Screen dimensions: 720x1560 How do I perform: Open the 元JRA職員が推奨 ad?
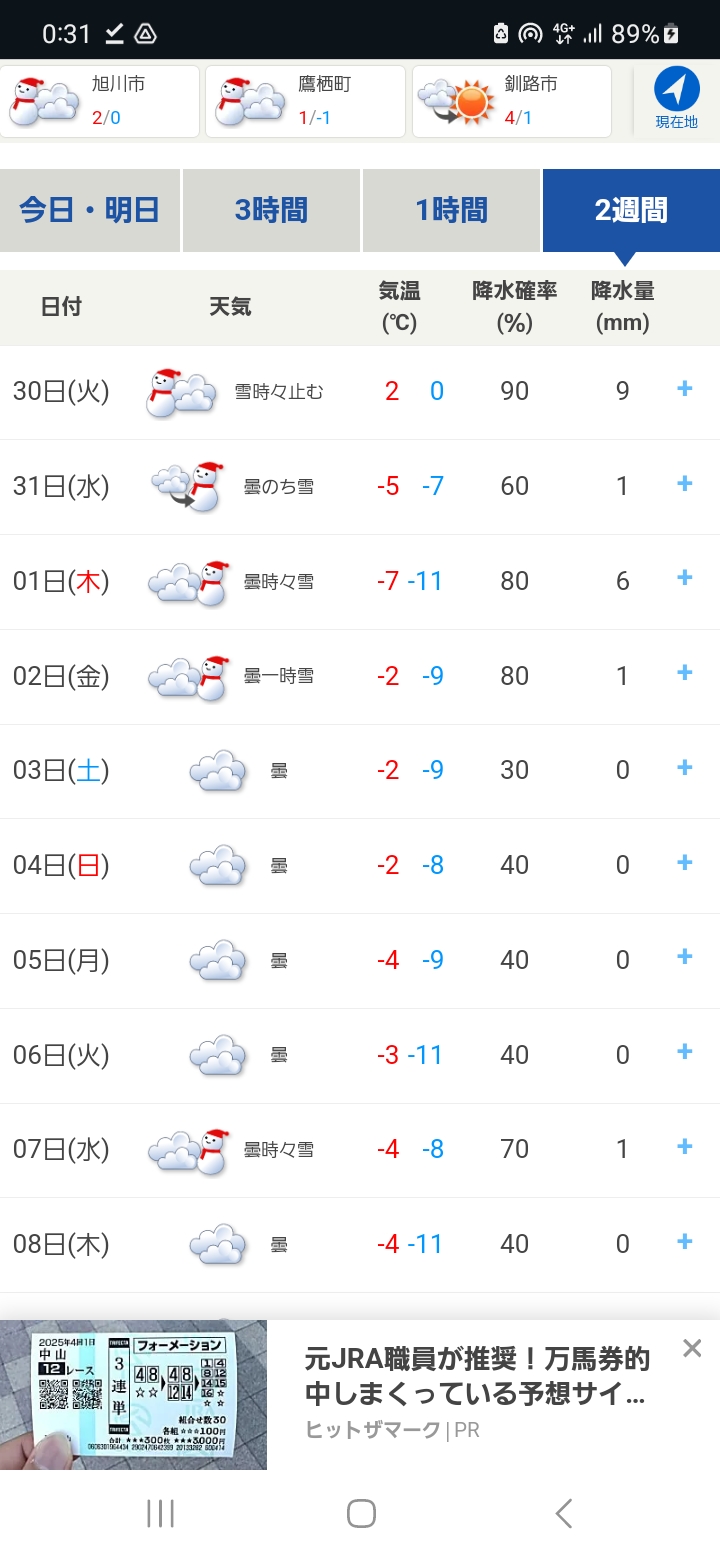tap(478, 1376)
